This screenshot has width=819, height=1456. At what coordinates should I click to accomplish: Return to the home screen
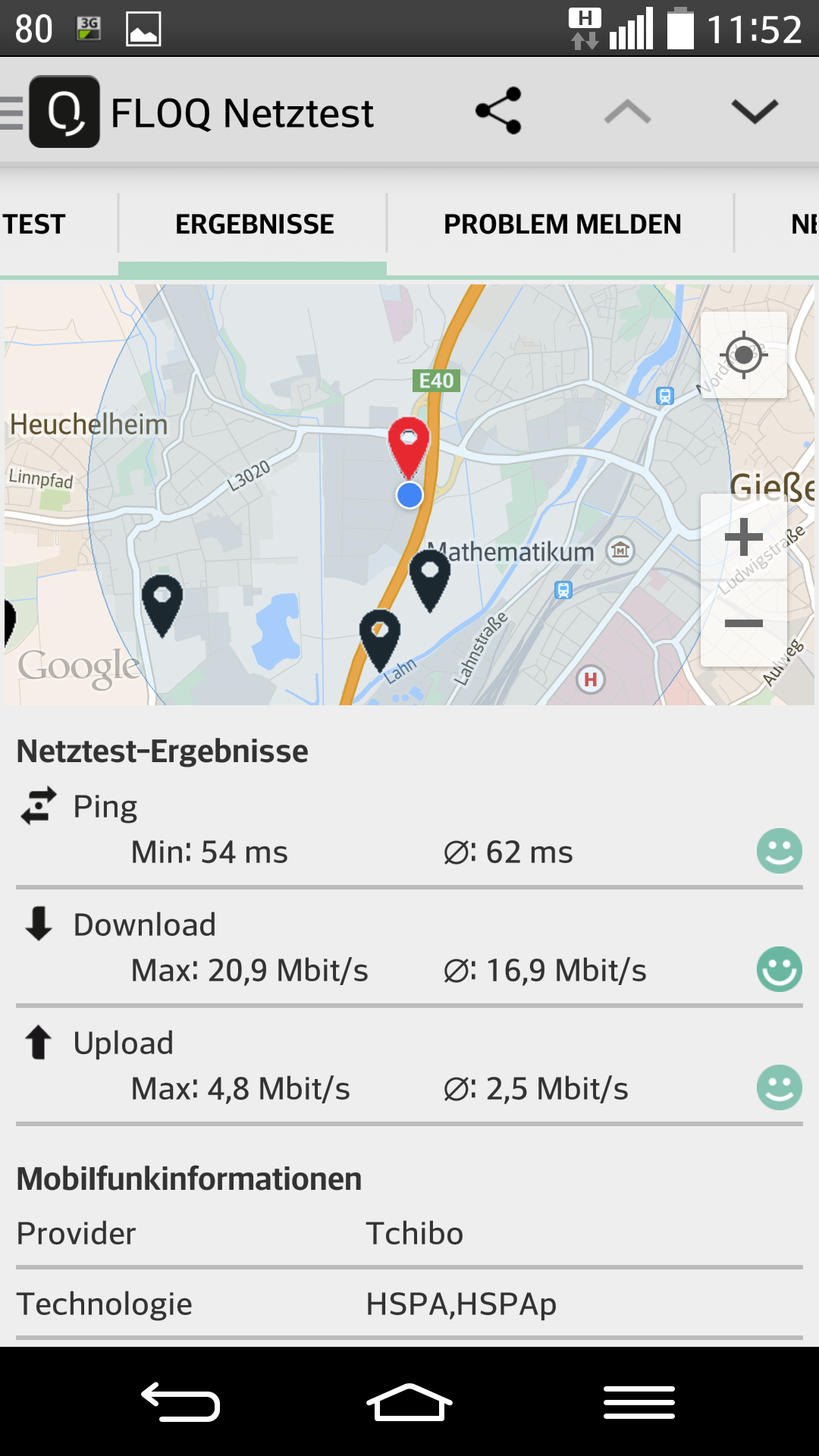(x=409, y=1402)
